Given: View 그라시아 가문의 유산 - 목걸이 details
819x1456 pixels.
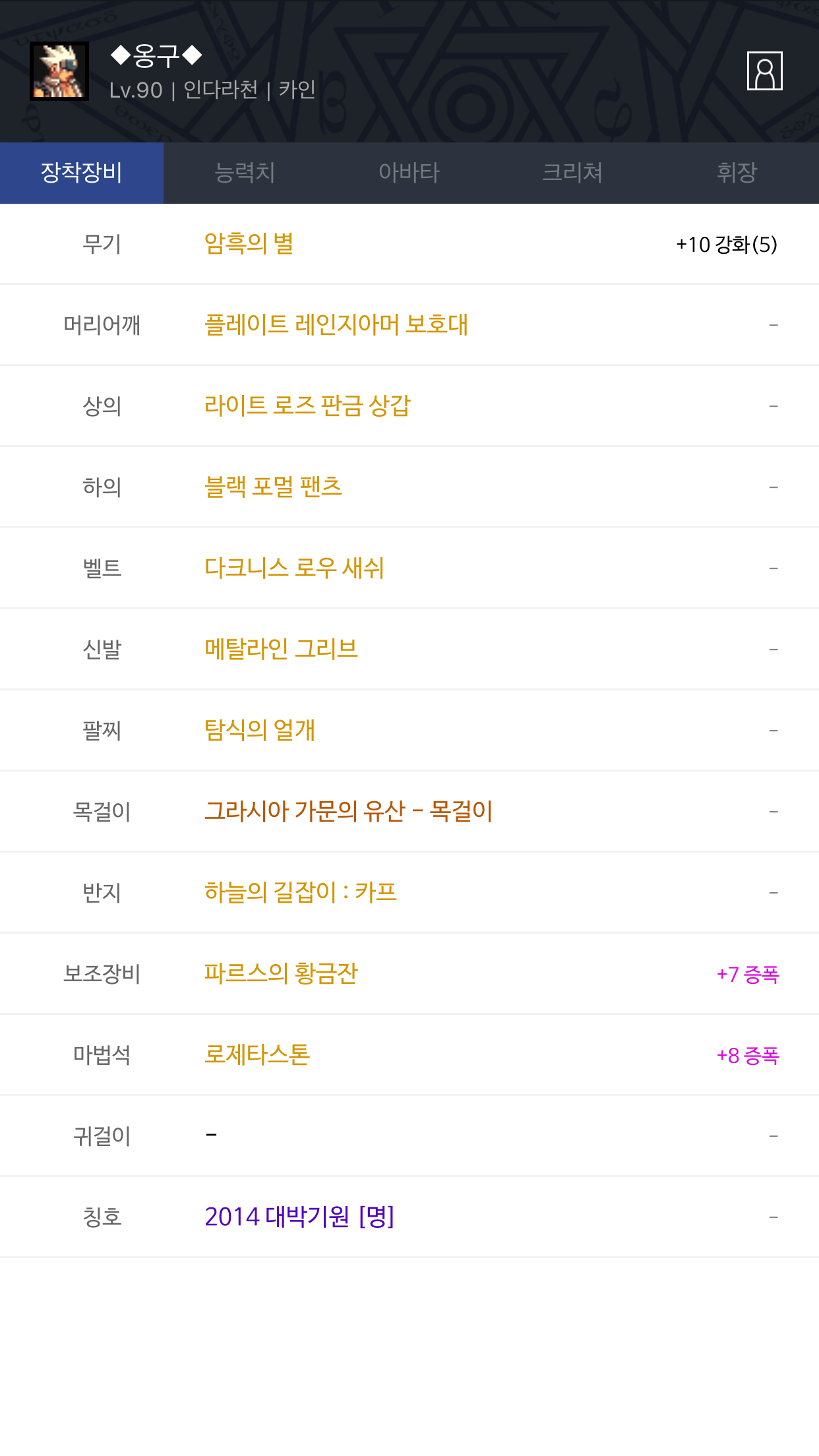Looking at the screenshot, I should pos(349,811).
